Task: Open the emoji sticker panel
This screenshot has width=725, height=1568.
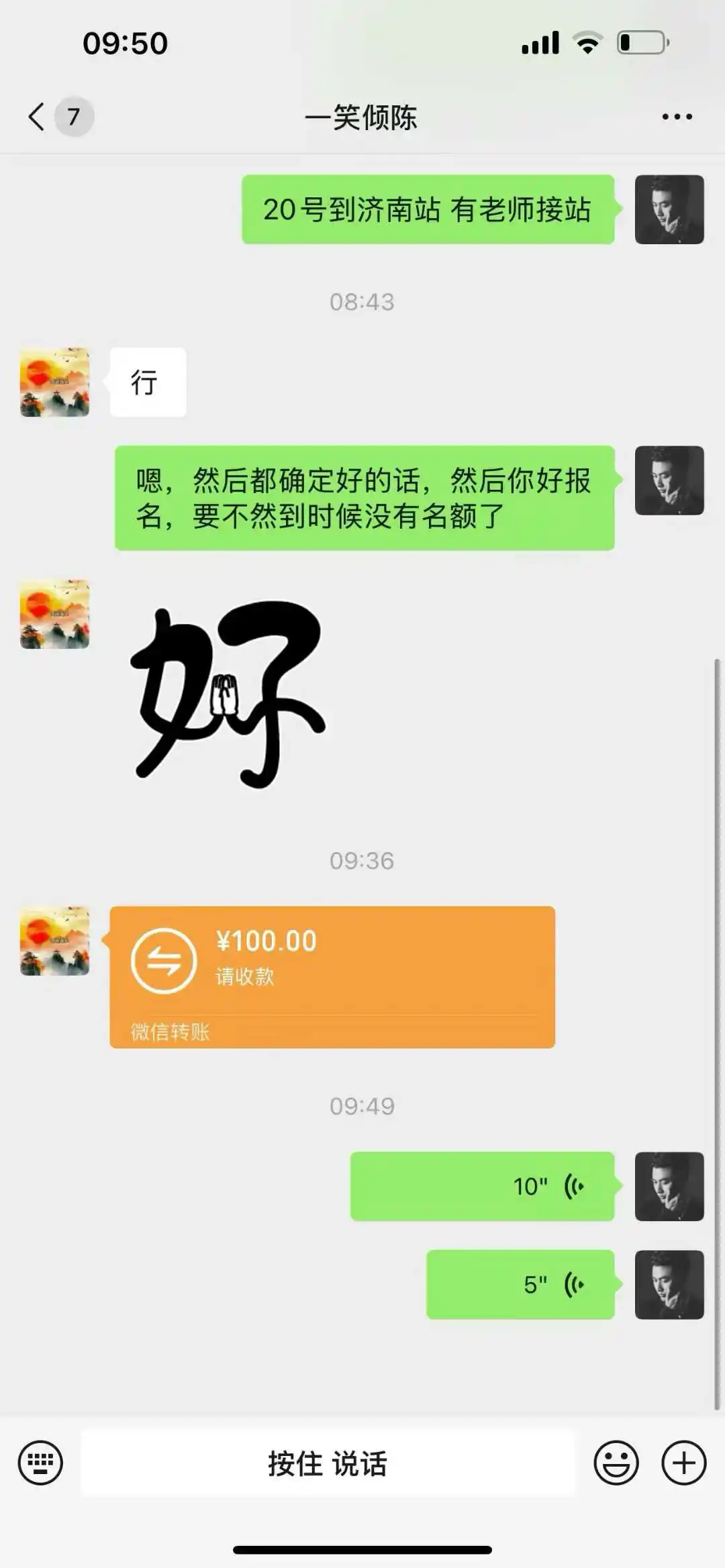Action: tap(616, 1463)
